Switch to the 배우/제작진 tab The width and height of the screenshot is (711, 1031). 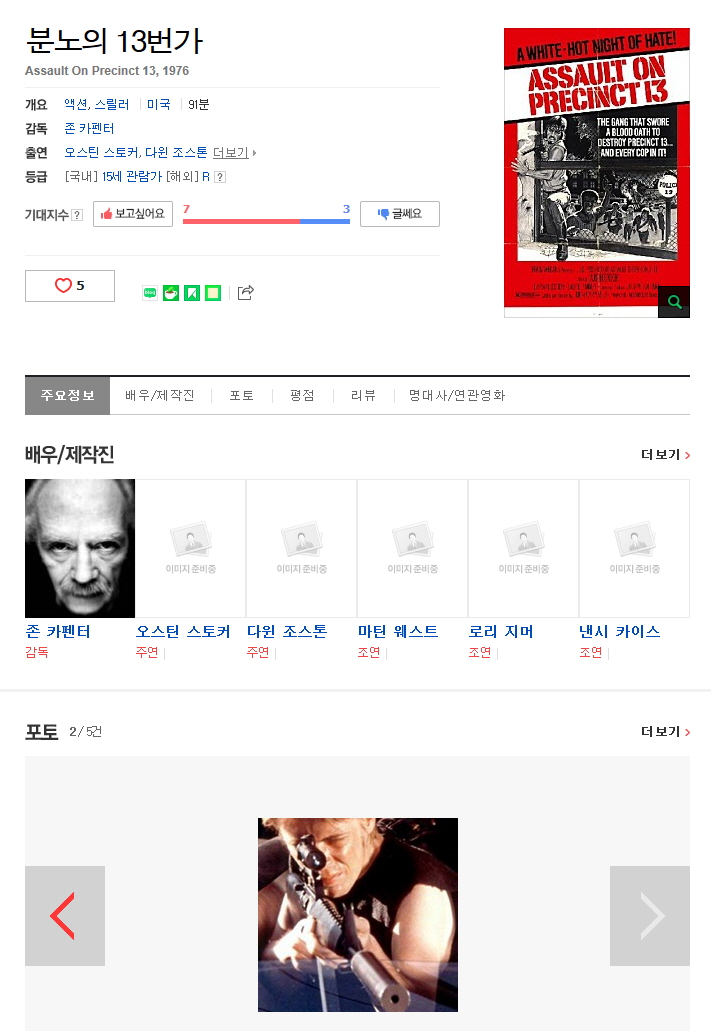(160, 396)
